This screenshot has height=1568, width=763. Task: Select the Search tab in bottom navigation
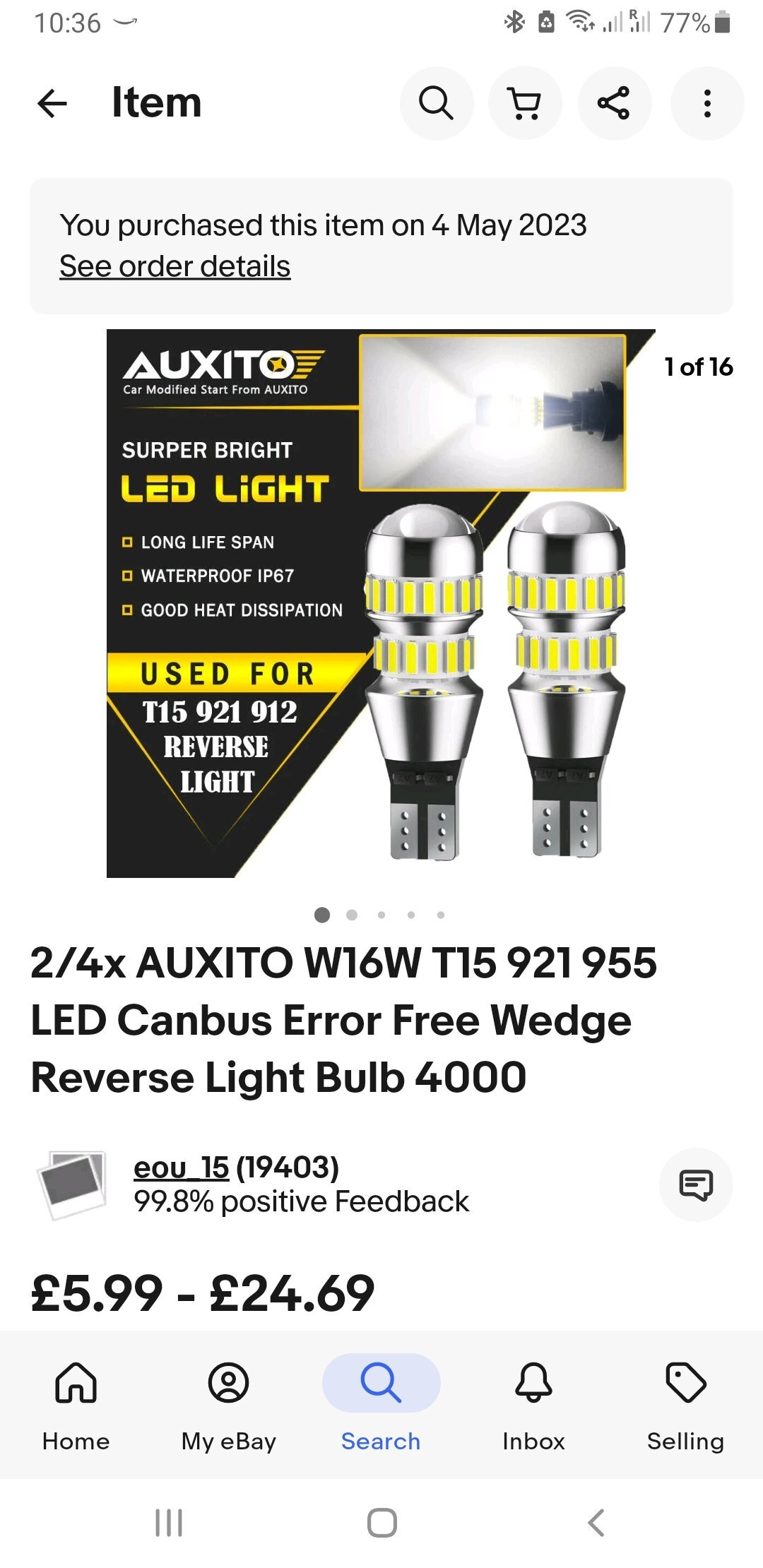tap(381, 1406)
